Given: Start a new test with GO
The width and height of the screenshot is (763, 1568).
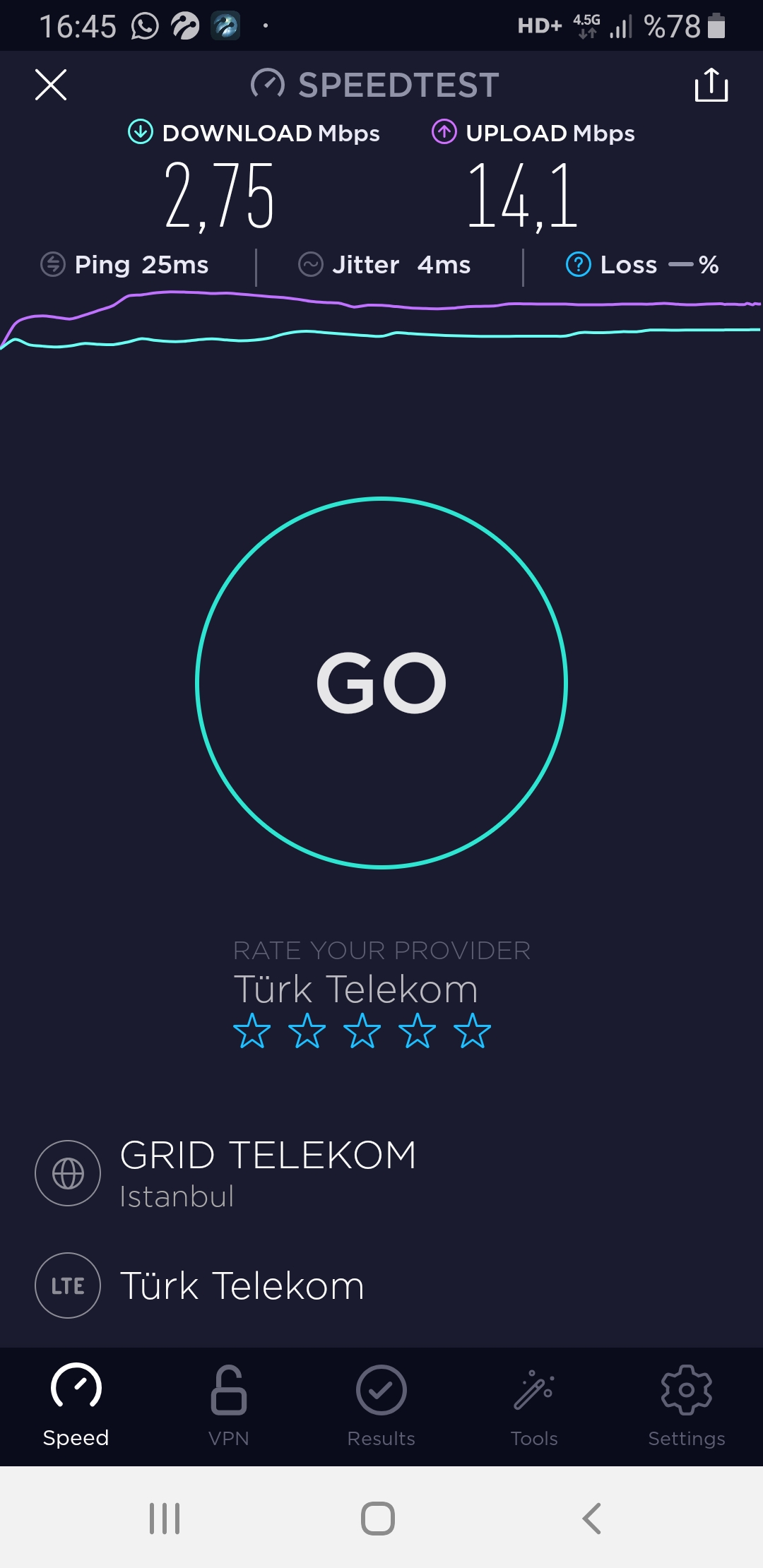Looking at the screenshot, I should pyautogui.click(x=381, y=682).
